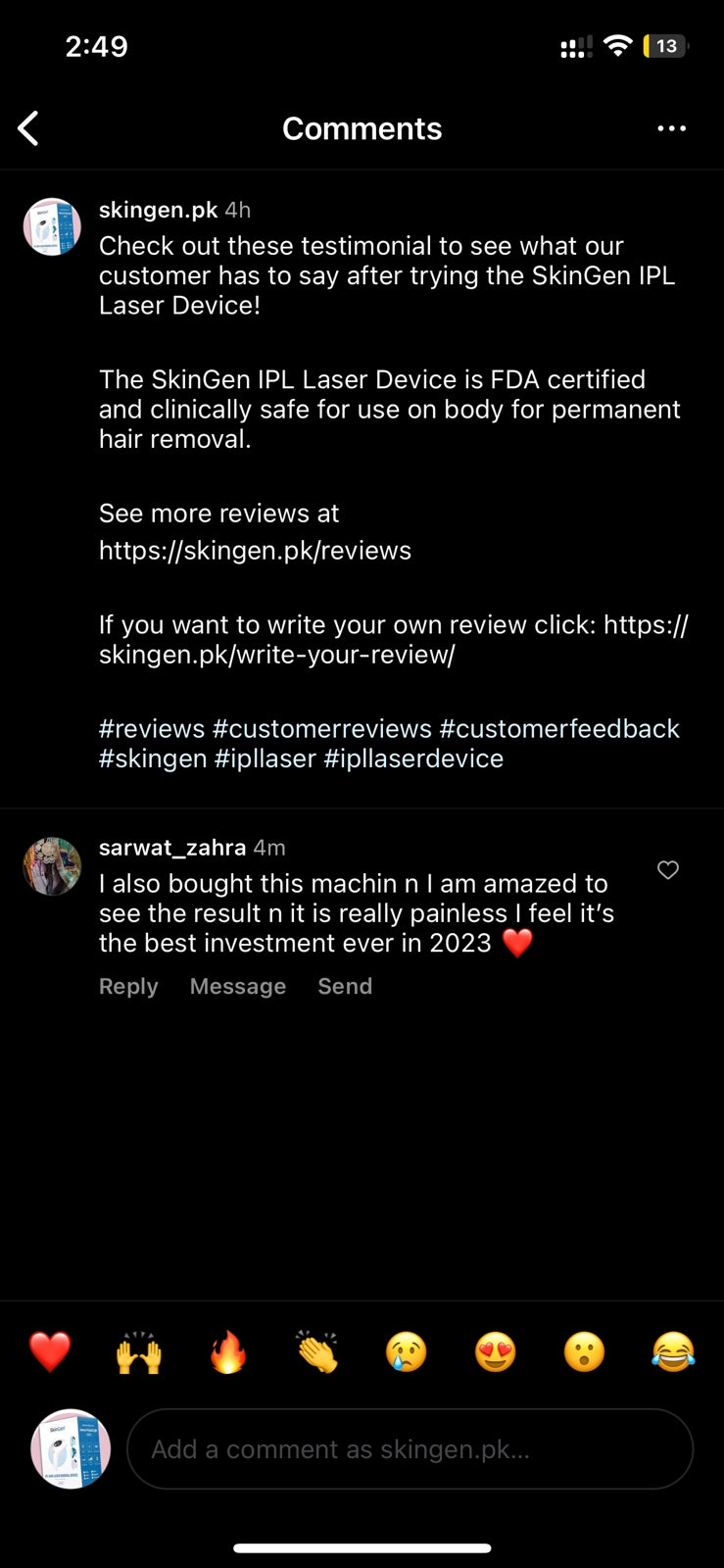Open the #customerreviews hashtag
The image size is (724, 1568).
click(322, 729)
